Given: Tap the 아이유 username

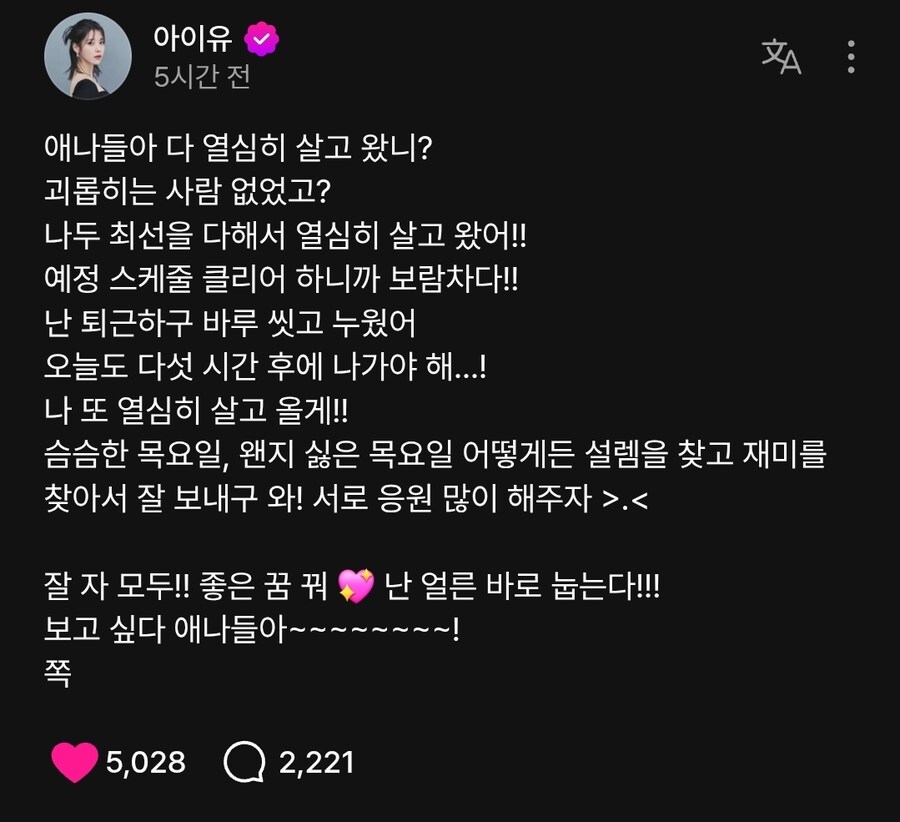Looking at the screenshot, I should [x=192, y=38].
